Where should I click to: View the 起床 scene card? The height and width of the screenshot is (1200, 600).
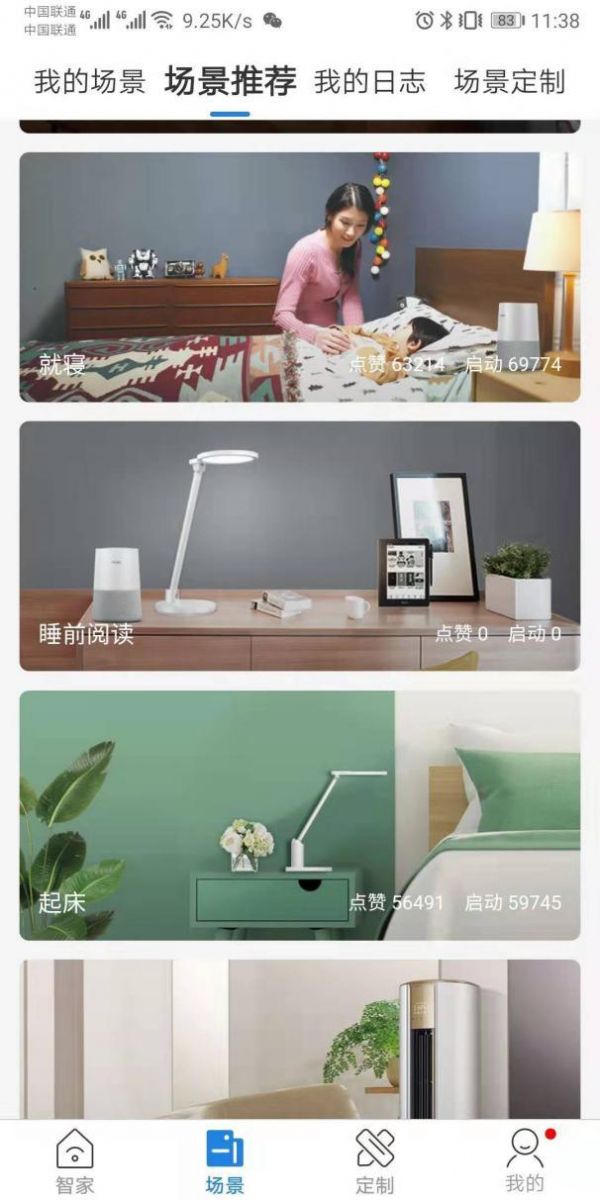[x=300, y=815]
